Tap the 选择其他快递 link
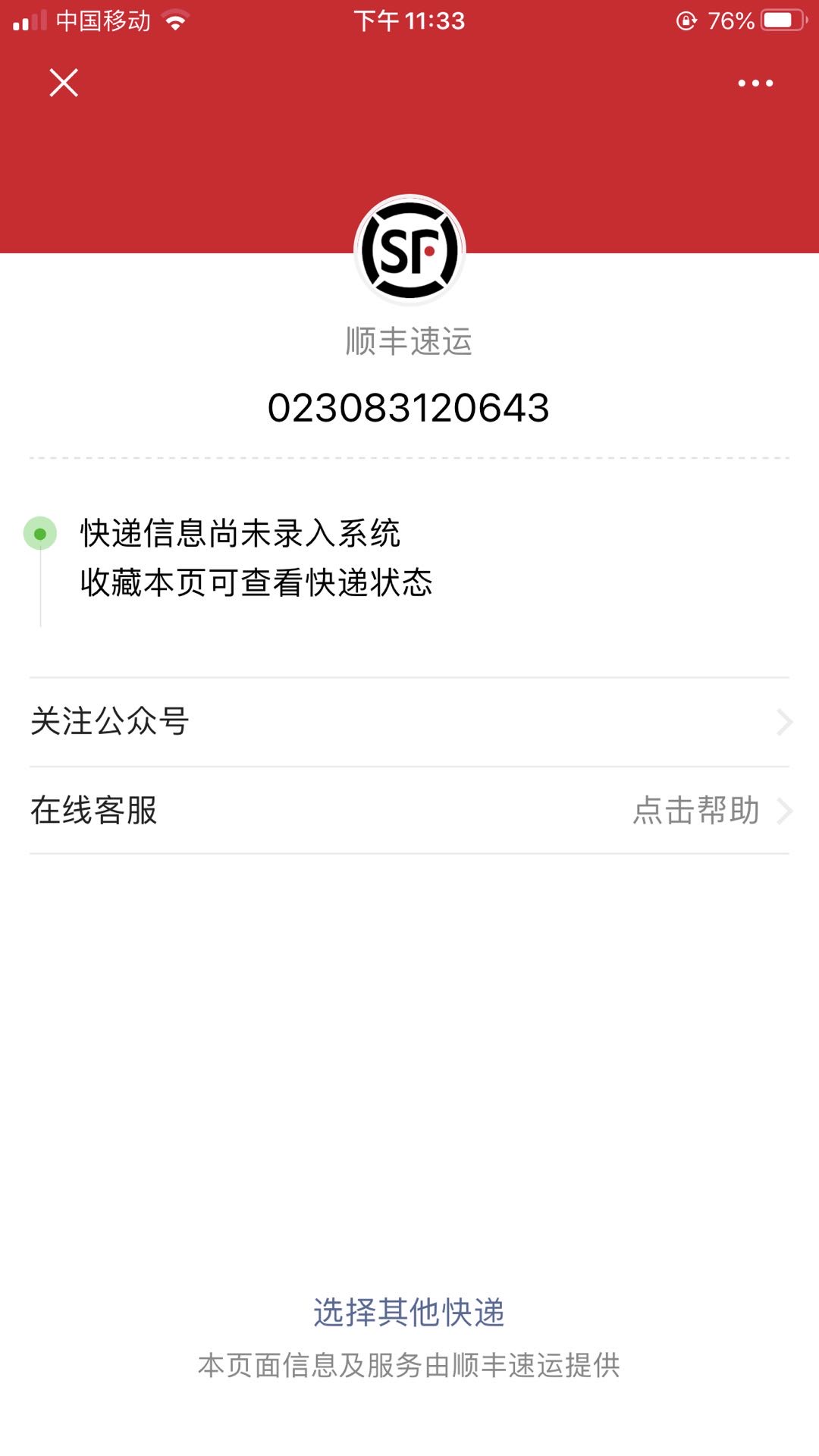 pyautogui.click(x=409, y=1312)
